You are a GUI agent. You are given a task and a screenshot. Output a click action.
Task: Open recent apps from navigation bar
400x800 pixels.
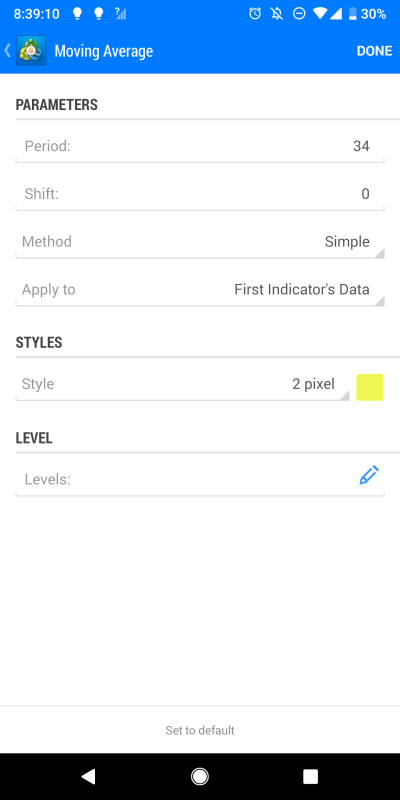pyautogui.click(x=310, y=776)
